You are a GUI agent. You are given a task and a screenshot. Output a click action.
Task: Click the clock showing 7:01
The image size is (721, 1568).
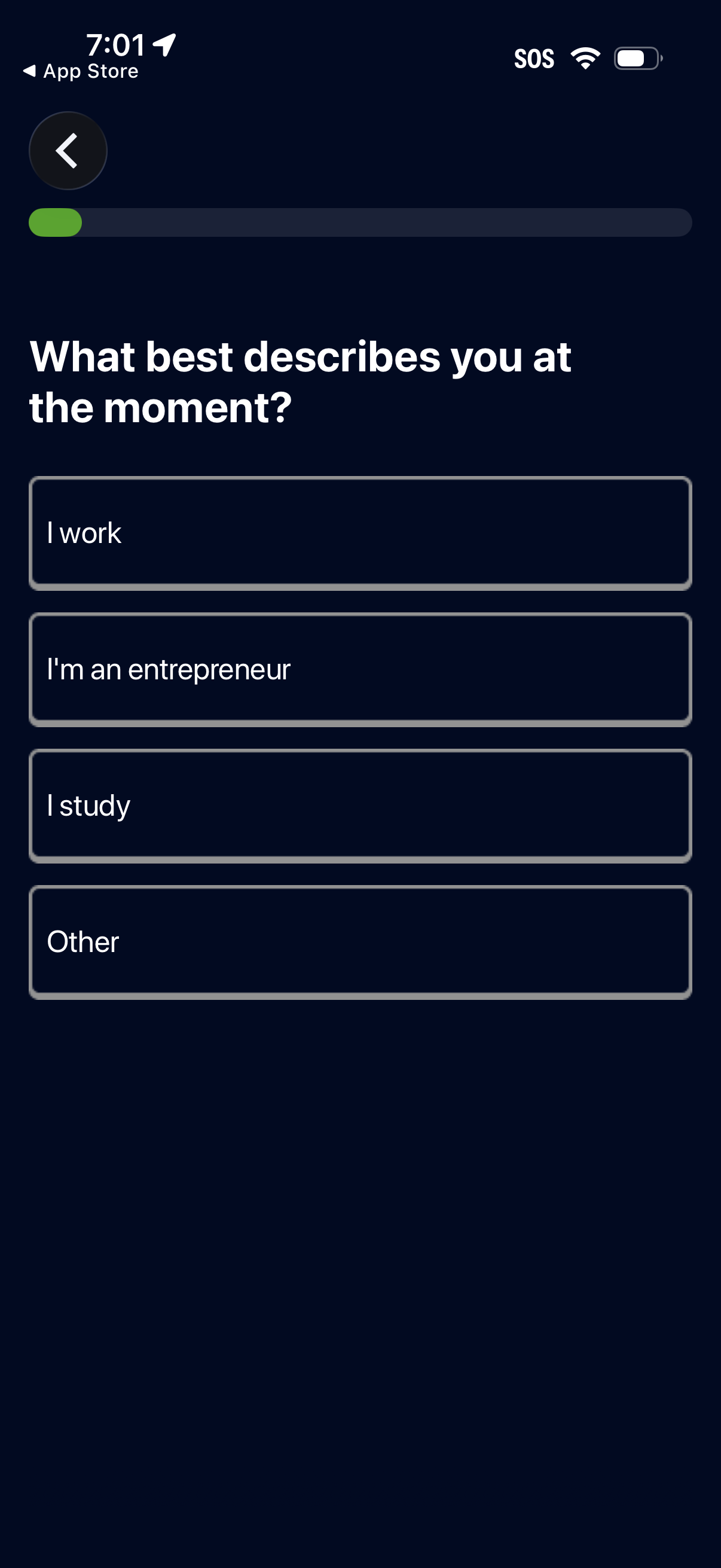tap(117, 43)
